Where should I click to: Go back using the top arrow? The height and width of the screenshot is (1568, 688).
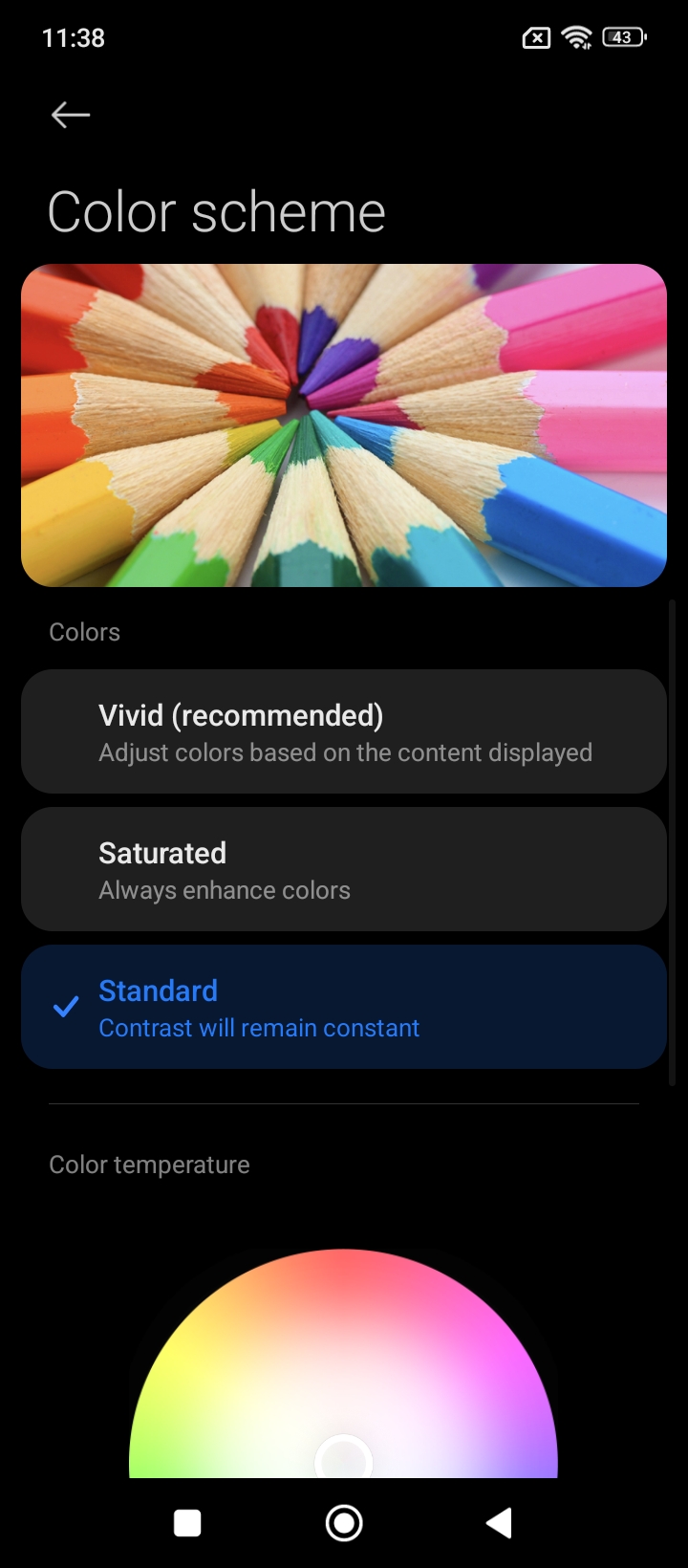click(71, 115)
